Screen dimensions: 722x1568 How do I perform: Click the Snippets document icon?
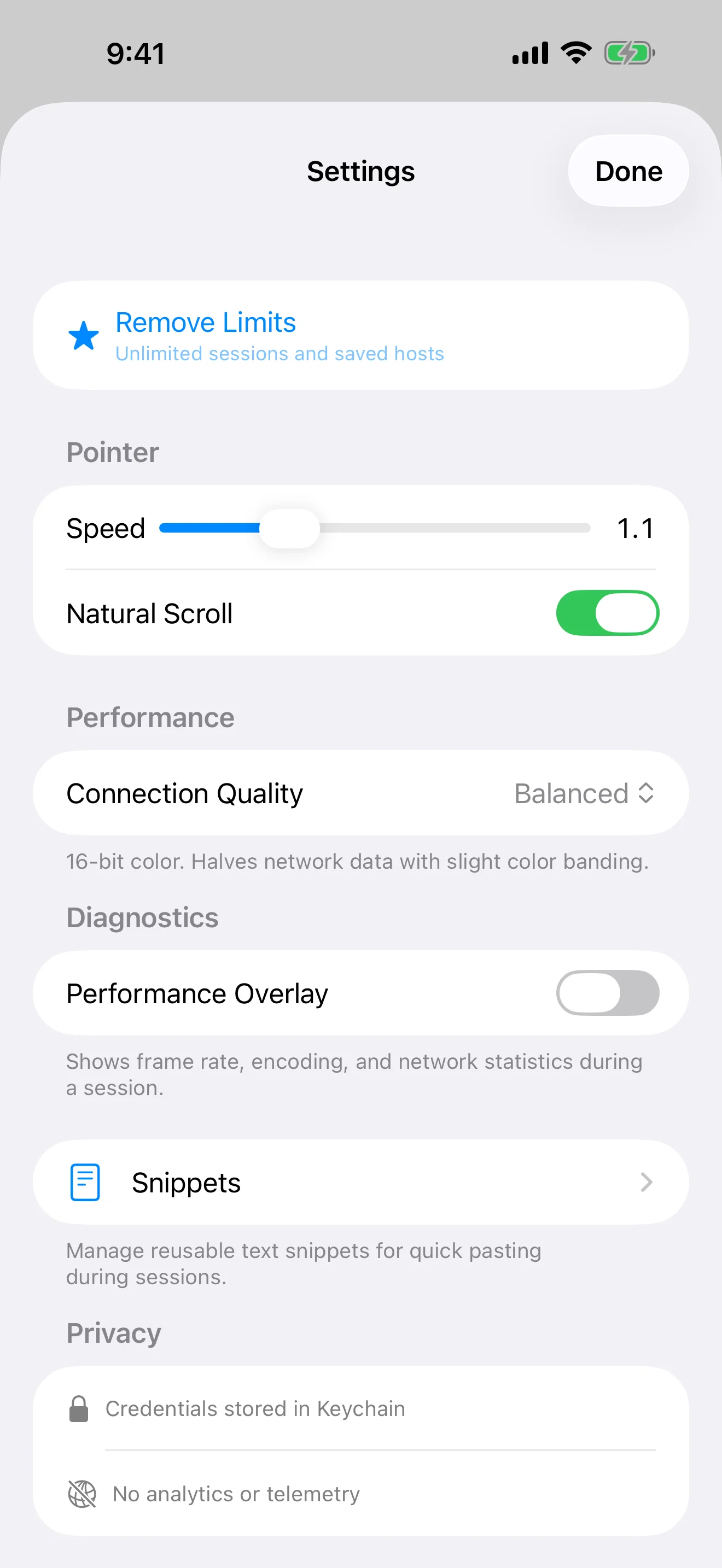point(85,1181)
